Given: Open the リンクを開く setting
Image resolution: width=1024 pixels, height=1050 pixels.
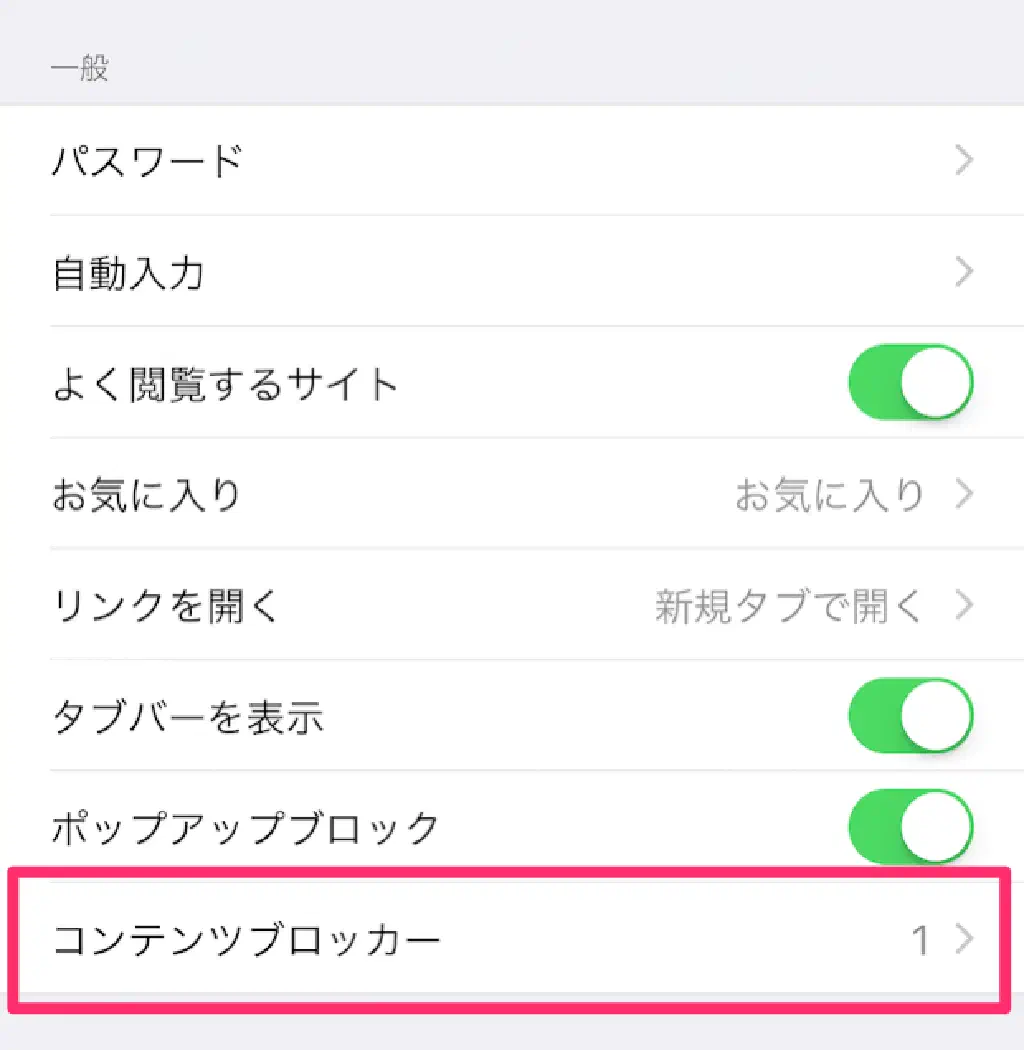Looking at the screenshot, I should pos(510,606).
